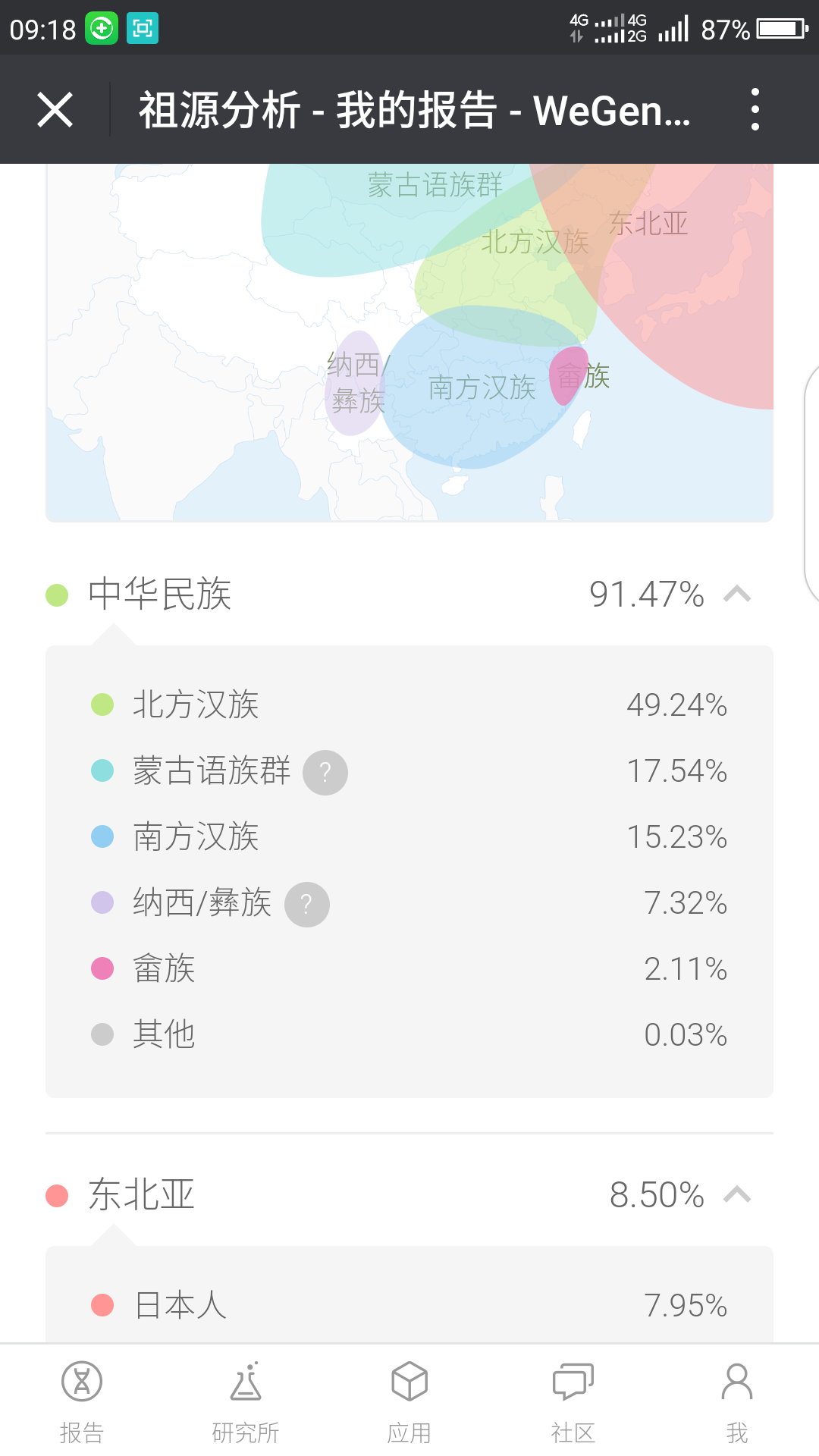Screen dimensions: 819x1456
Task: Switch to the 研究所 tab
Action: coord(246,1401)
